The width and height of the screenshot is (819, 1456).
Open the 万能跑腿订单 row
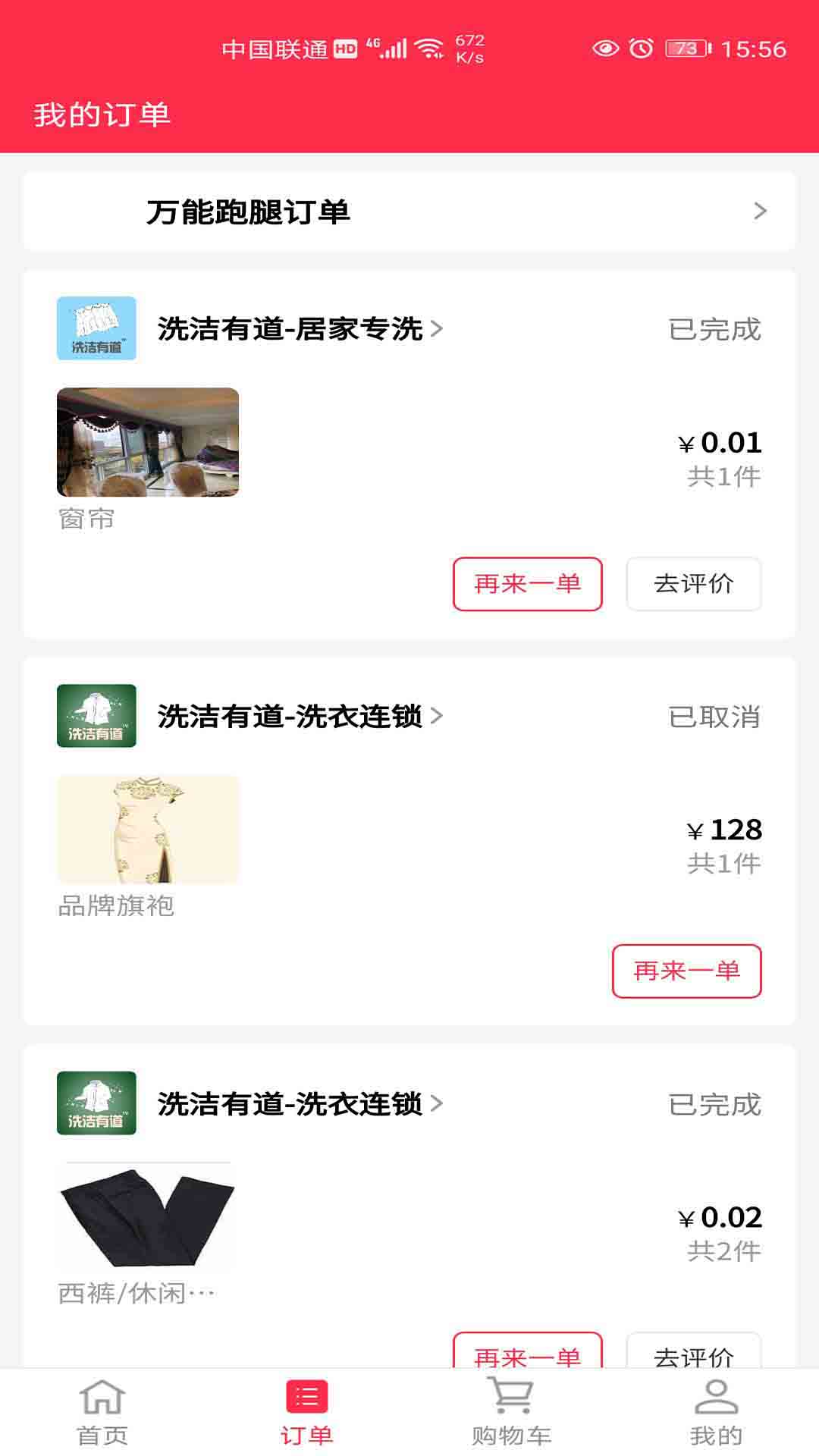[409, 212]
